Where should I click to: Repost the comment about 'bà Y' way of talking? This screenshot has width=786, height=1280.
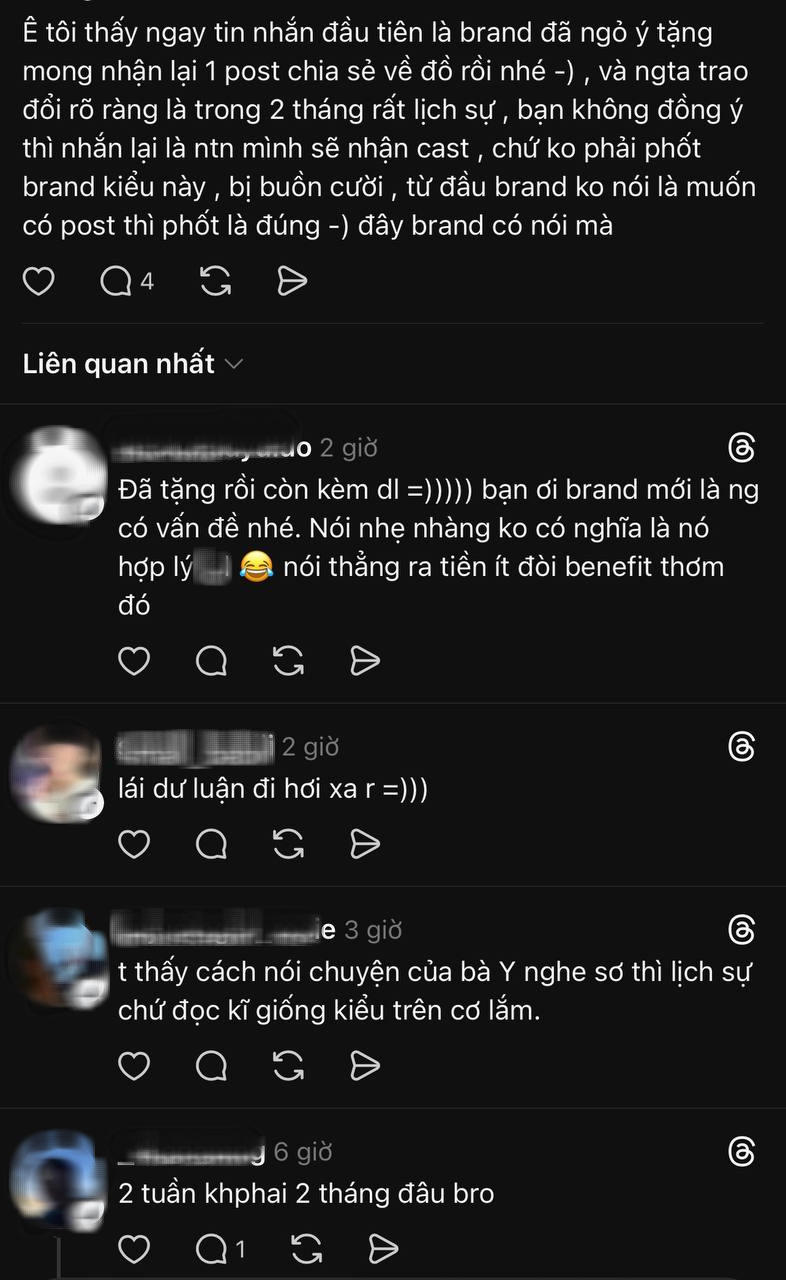coord(289,1066)
